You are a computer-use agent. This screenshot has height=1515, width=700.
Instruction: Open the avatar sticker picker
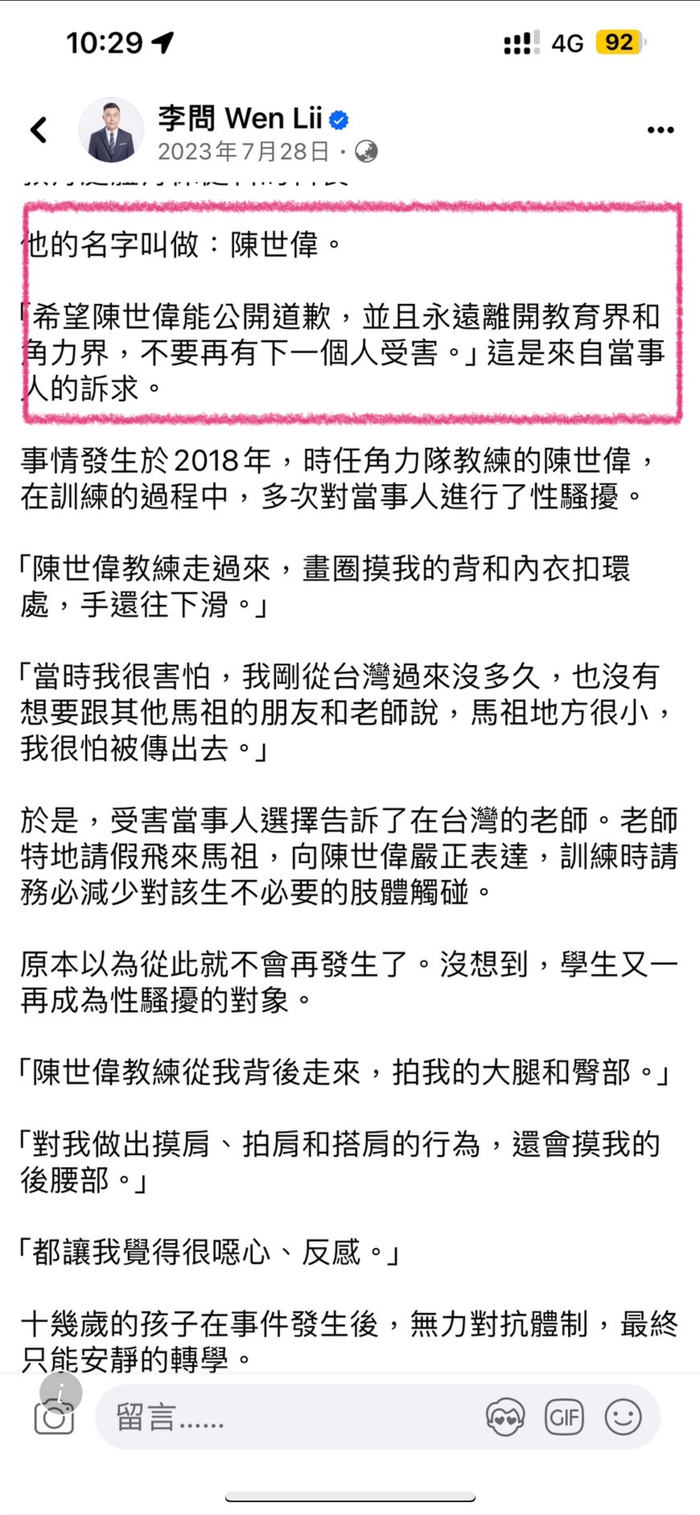[x=505, y=1417]
